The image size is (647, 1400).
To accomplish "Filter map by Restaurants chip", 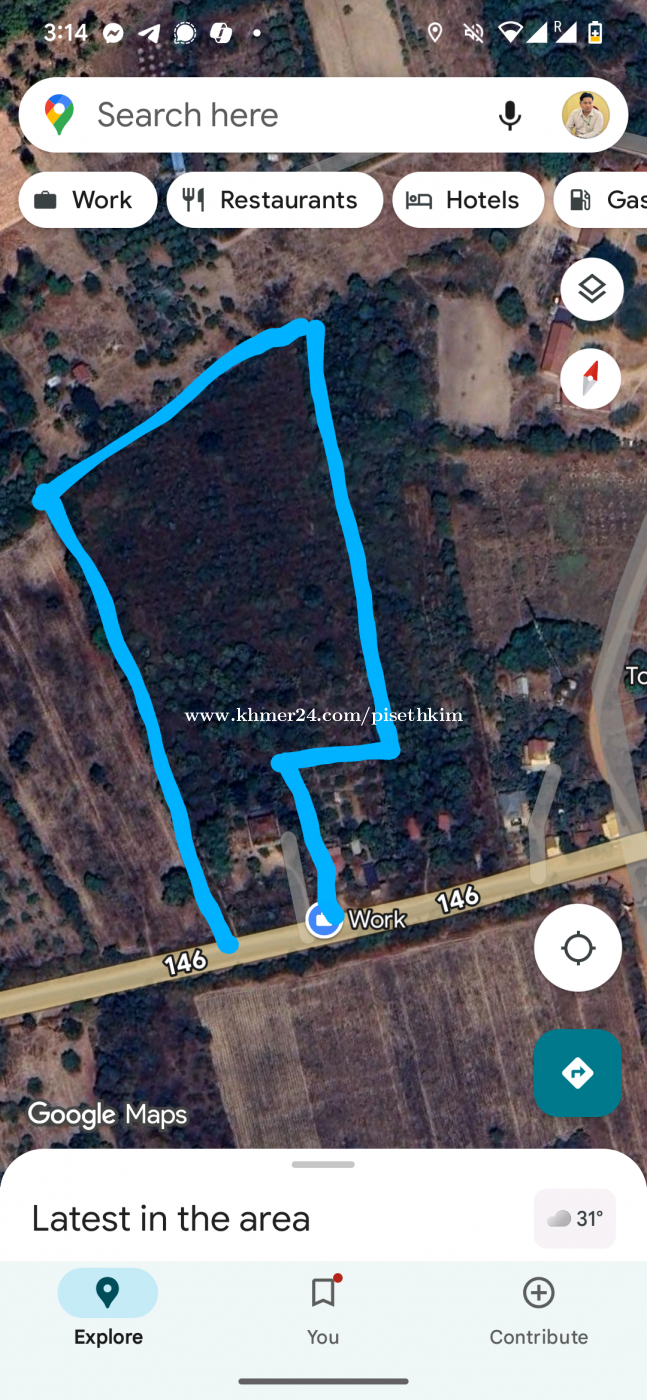I will (274, 200).
